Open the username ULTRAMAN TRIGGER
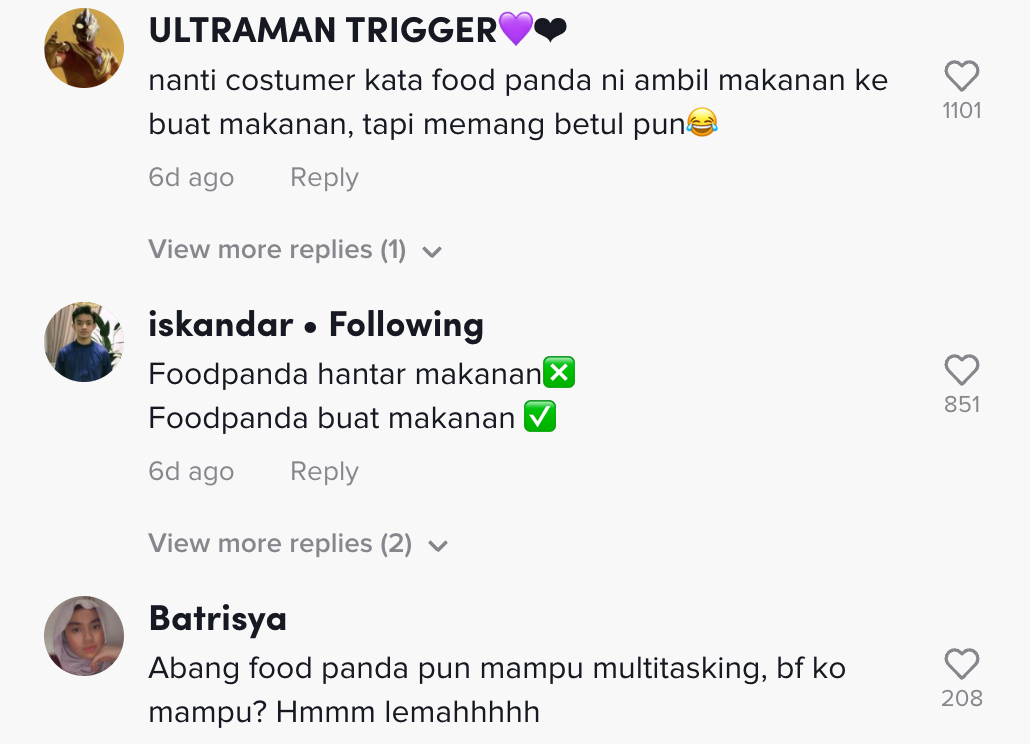 point(322,31)
